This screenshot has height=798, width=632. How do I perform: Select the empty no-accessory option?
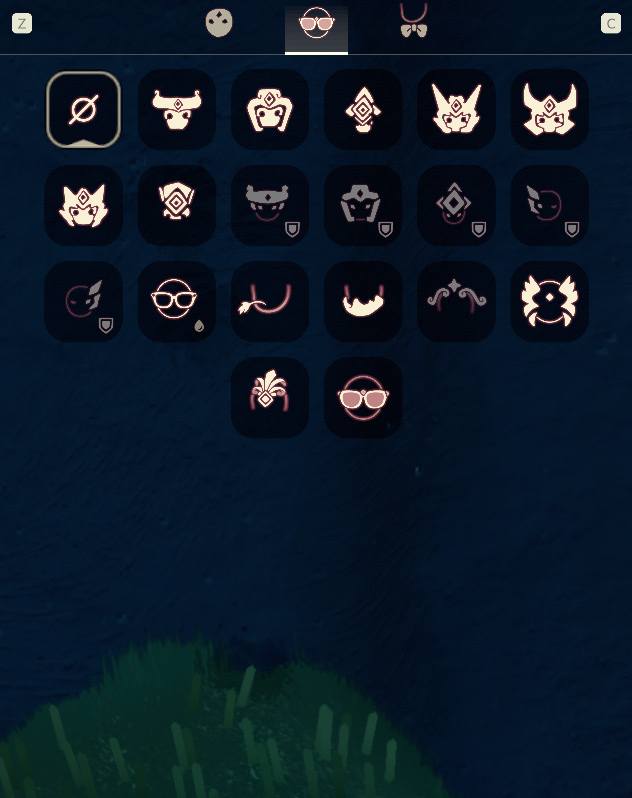point(83,109)
